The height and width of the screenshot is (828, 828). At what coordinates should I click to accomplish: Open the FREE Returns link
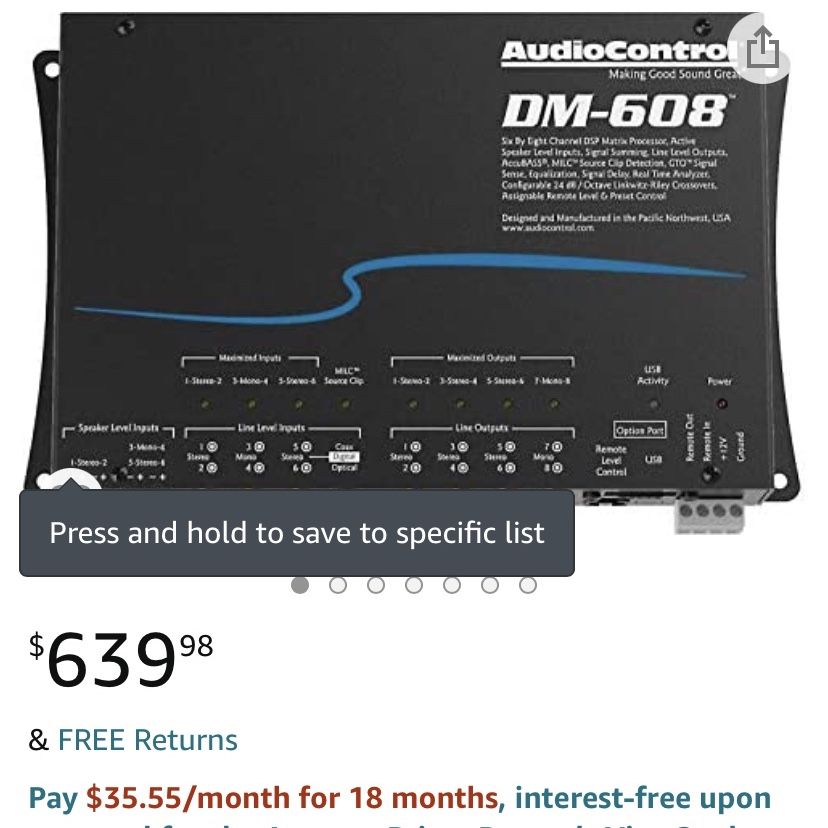pyautogui.click(x=147, y=740)
